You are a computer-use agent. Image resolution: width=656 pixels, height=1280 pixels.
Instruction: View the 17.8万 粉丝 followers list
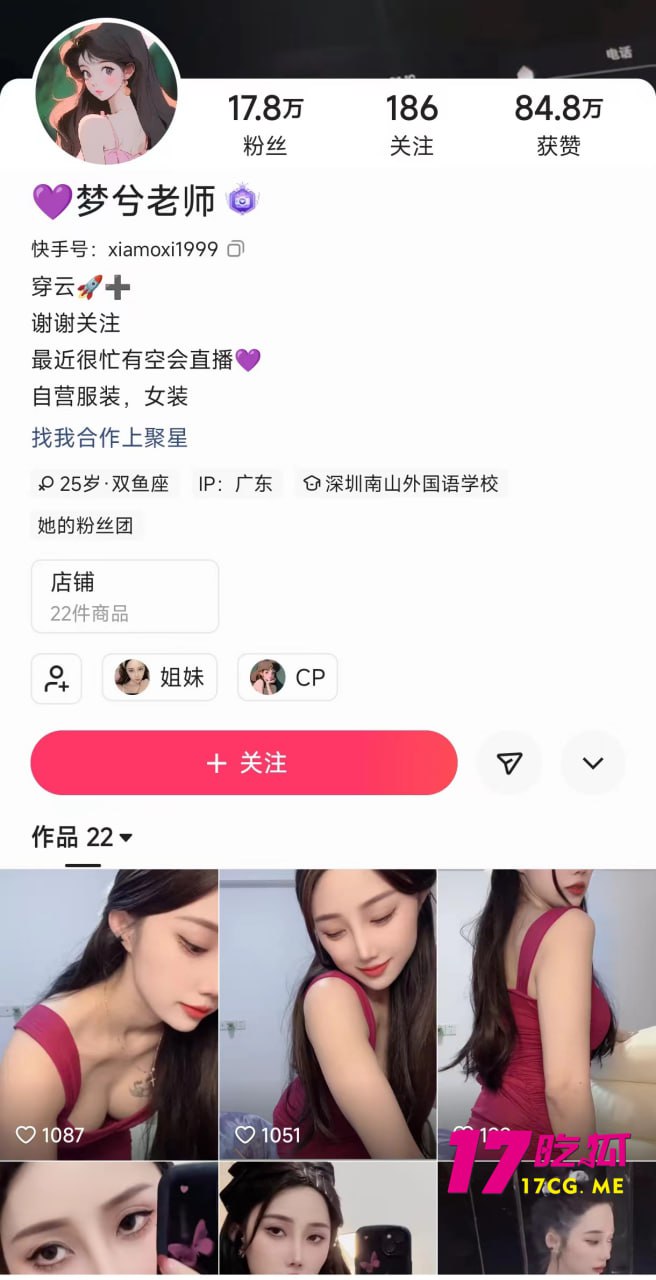pyautogui.click(x=265, y=125)
